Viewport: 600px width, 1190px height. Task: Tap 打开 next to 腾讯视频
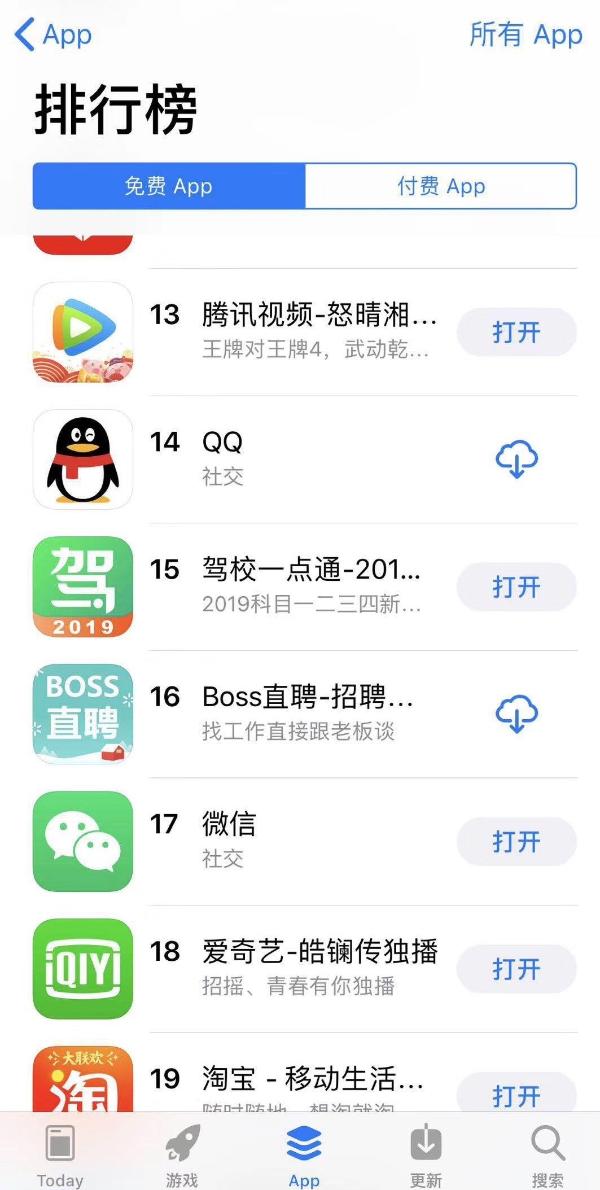(x=516, y=332)
